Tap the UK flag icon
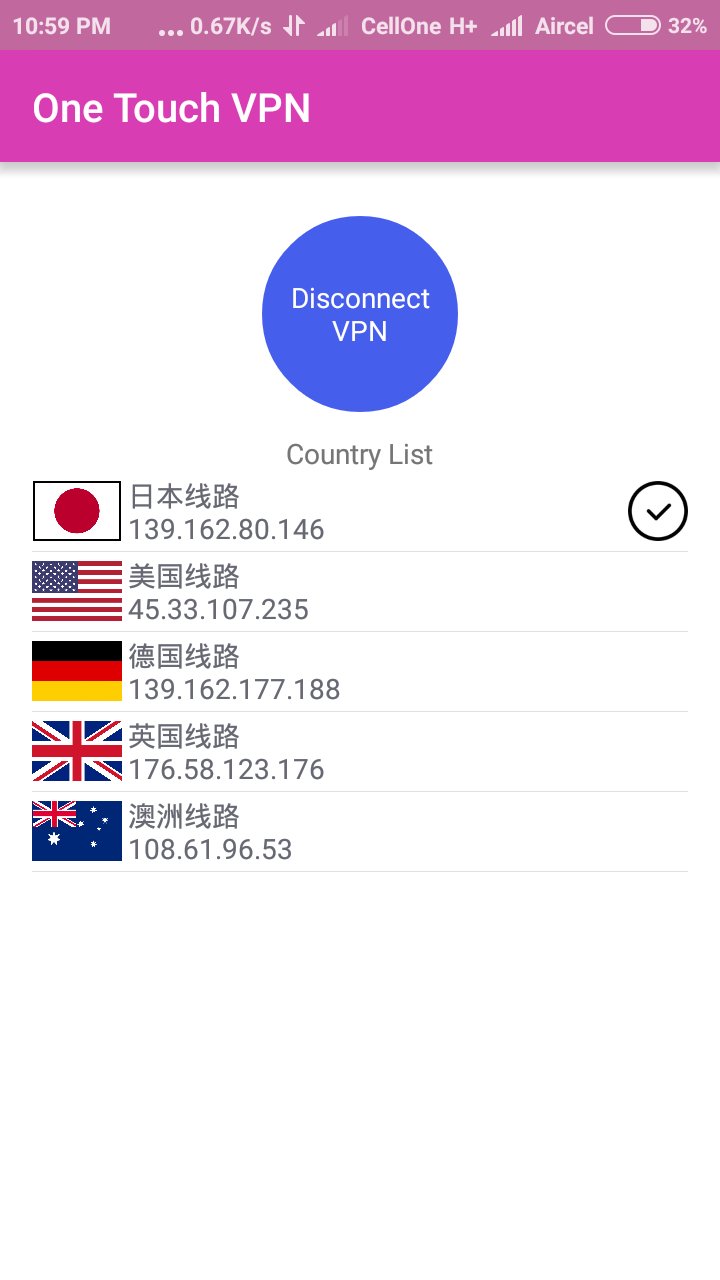 pos(76,751)
